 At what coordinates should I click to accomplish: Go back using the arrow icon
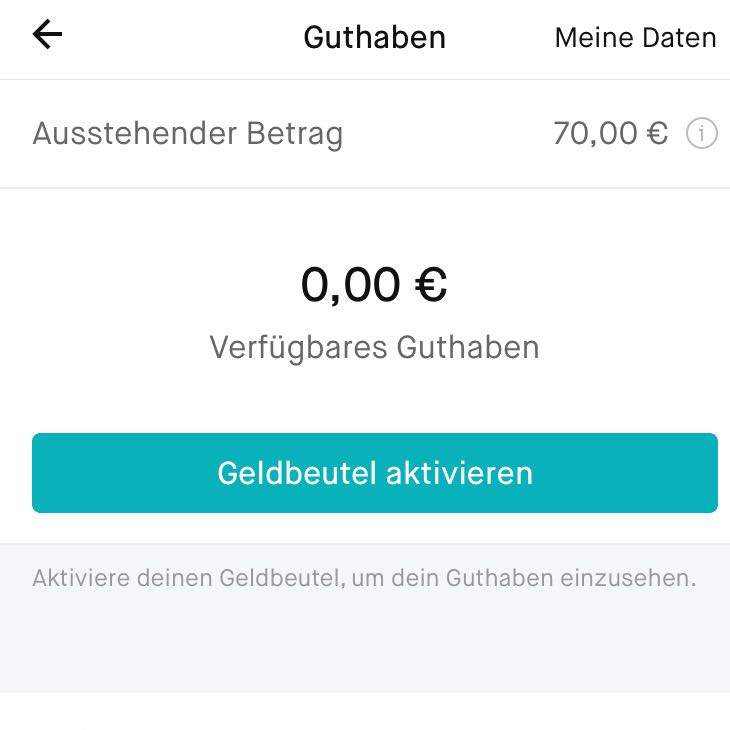pyautogui.click(x=47, y=35)
